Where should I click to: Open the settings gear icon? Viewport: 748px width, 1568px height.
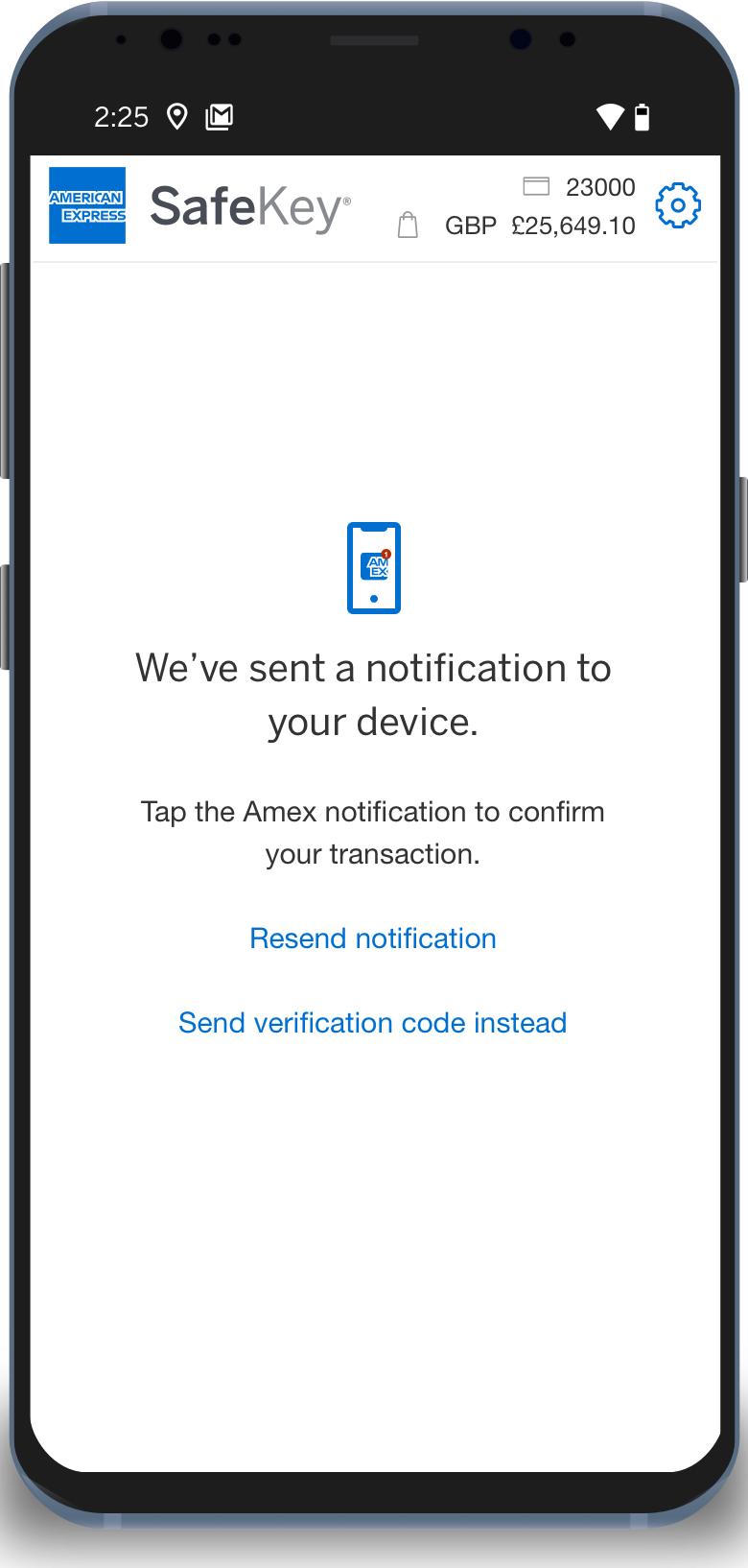point(678,205)
